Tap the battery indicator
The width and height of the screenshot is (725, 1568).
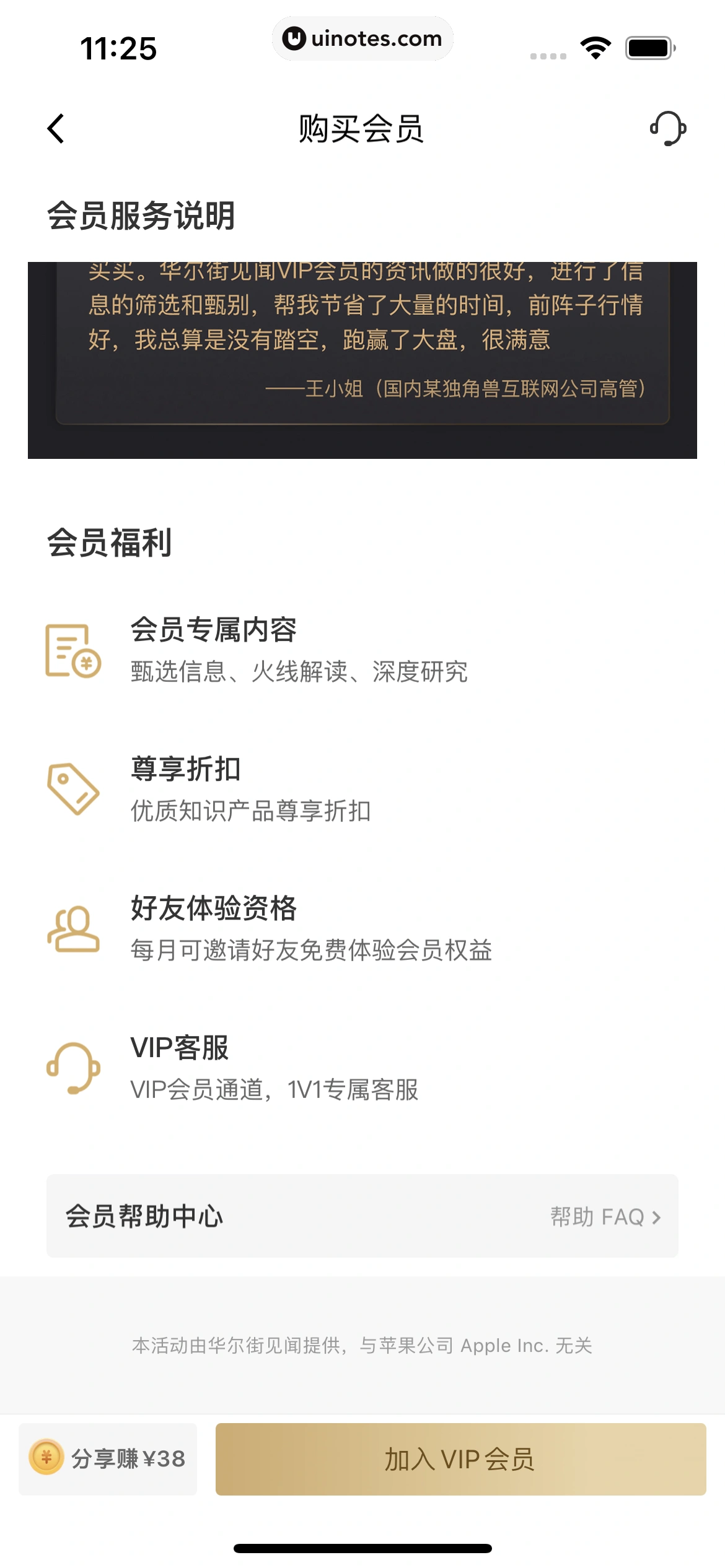648,46
